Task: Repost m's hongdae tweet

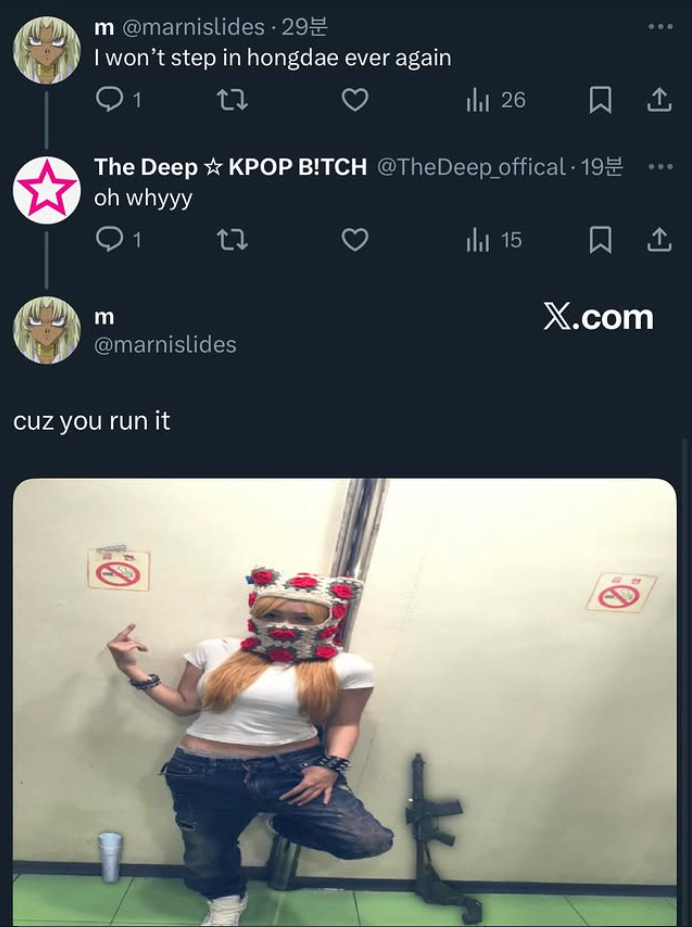Action: click(232, 99)
